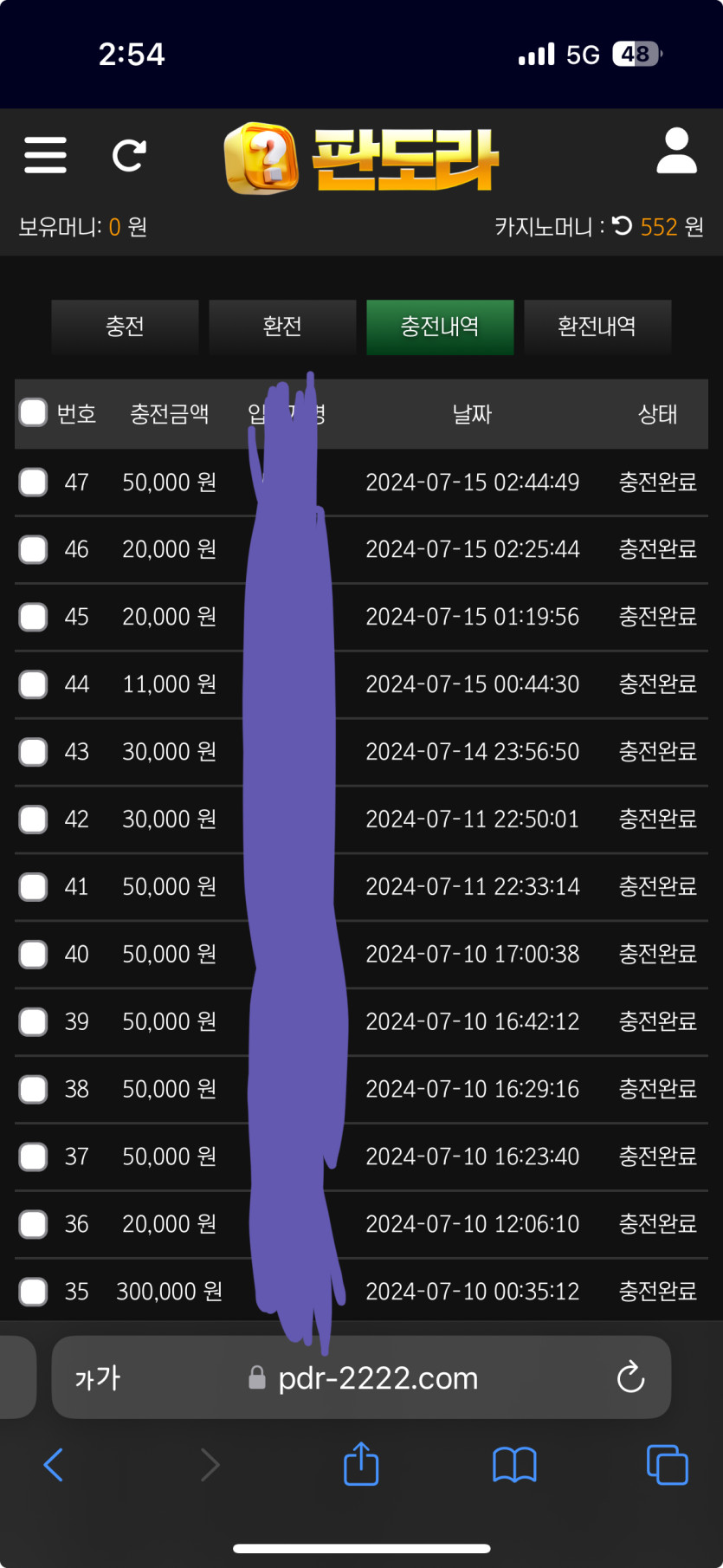Screen dimensions: 723x1568
Task: Open the Safari share sheet
Action: tap(361, 1464)
